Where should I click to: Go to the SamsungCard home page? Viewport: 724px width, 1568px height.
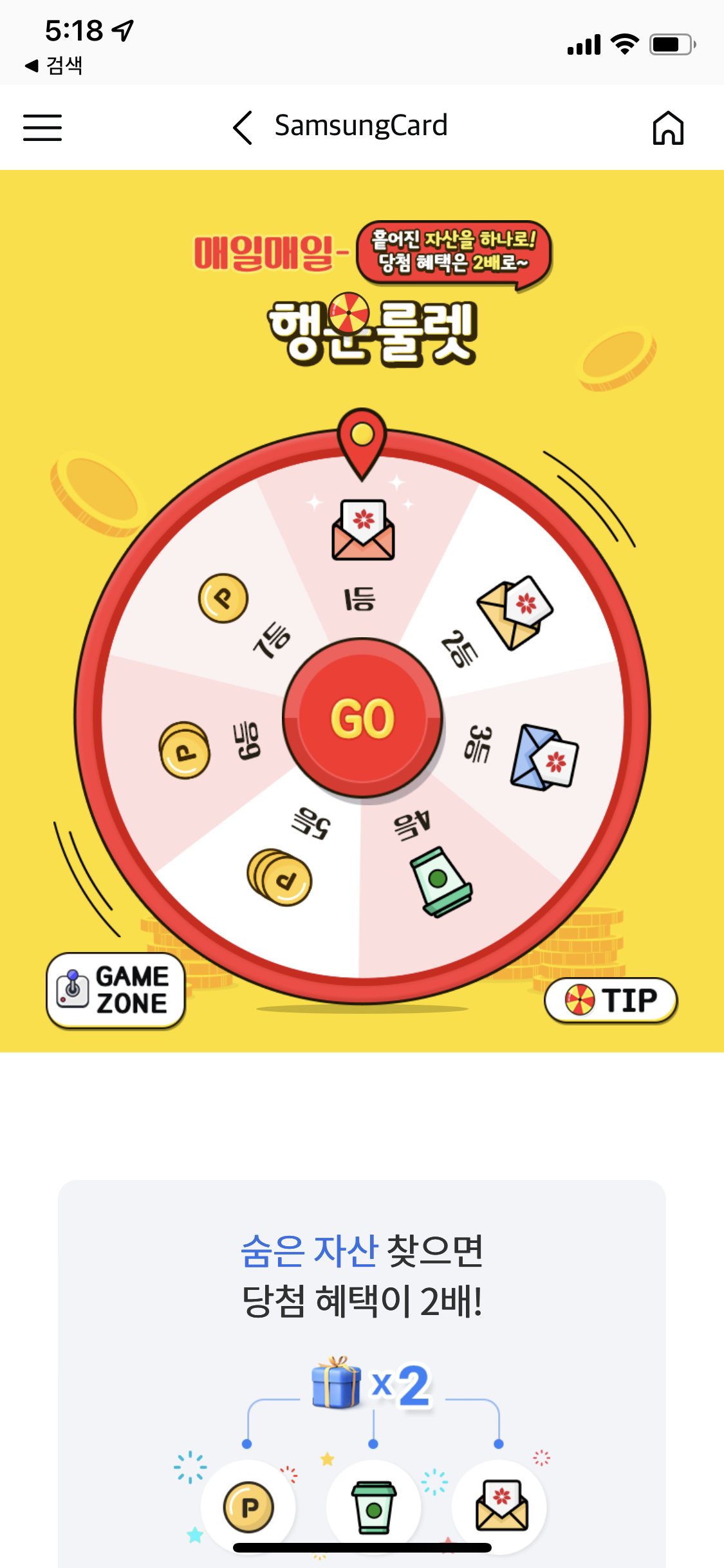coord(668,127)
